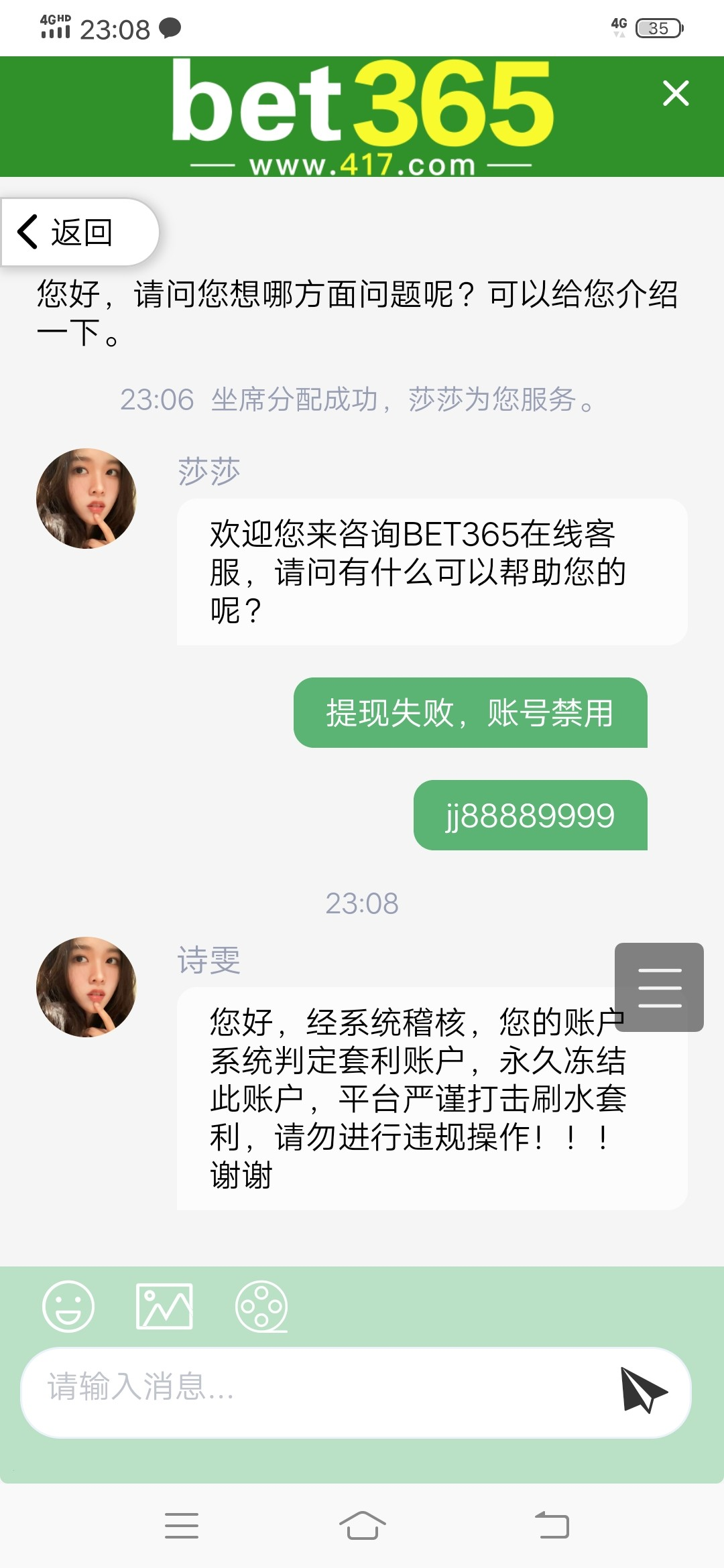Attach an image to the chat
The height and width of the screenshot is (1568, 724).
[164, 1306]
